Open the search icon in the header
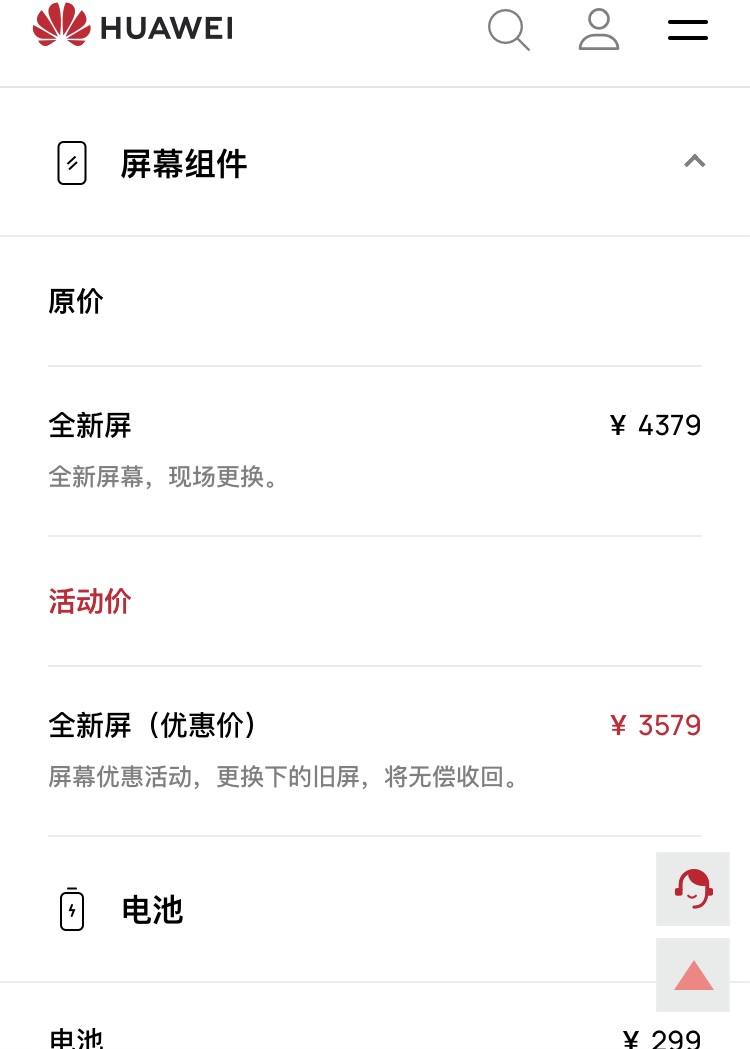This screenshot has width=750, height=1049. click(509, 30)
